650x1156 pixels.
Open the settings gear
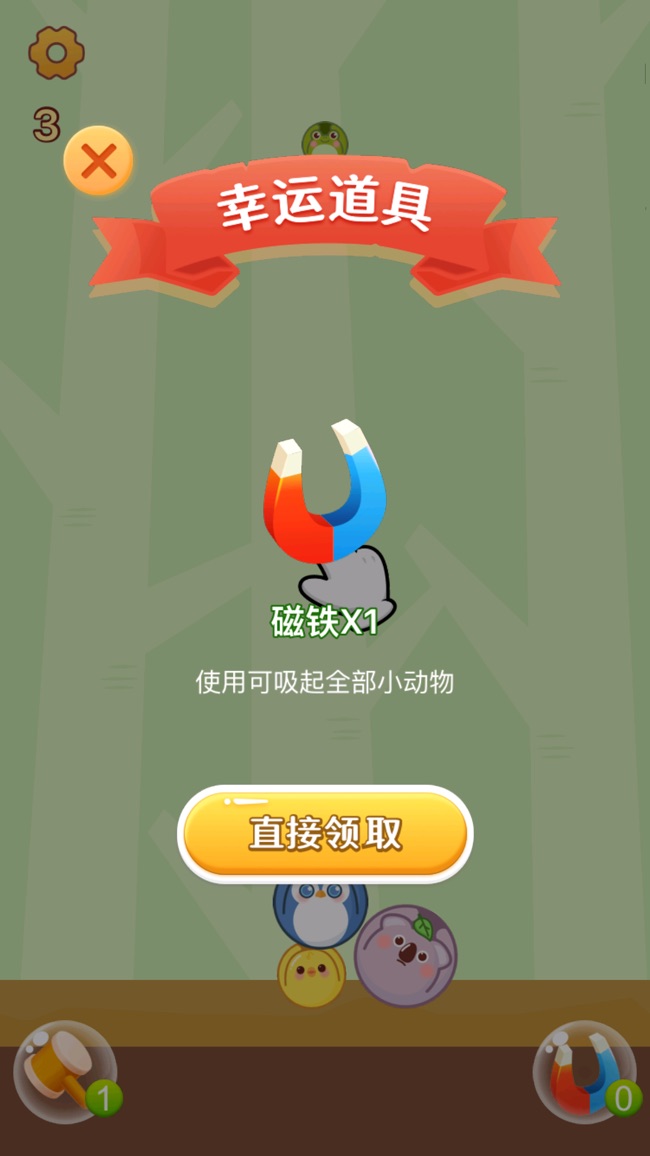click(x=56, y=52)
